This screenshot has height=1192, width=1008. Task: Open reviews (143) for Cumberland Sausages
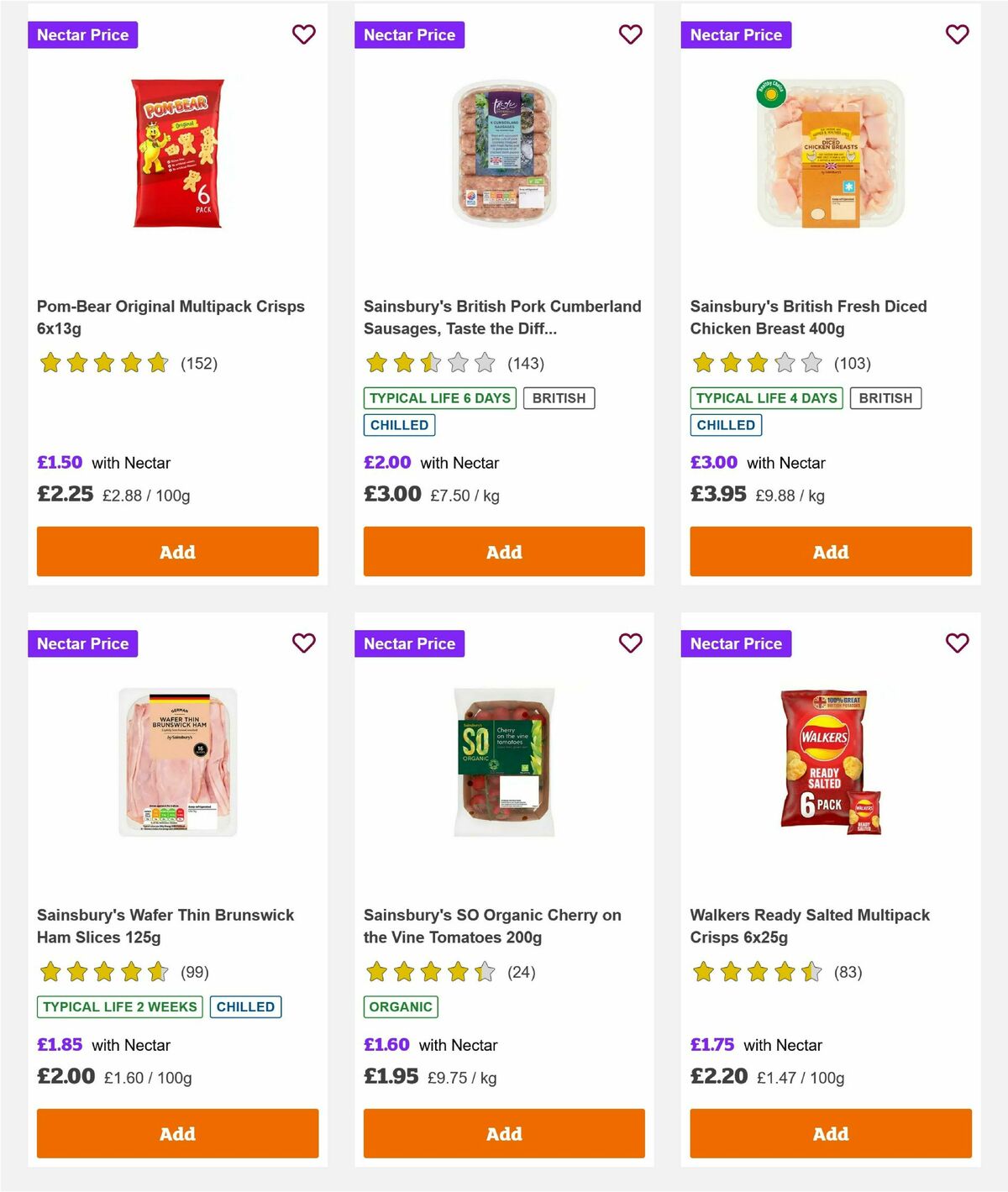[525, 364]
